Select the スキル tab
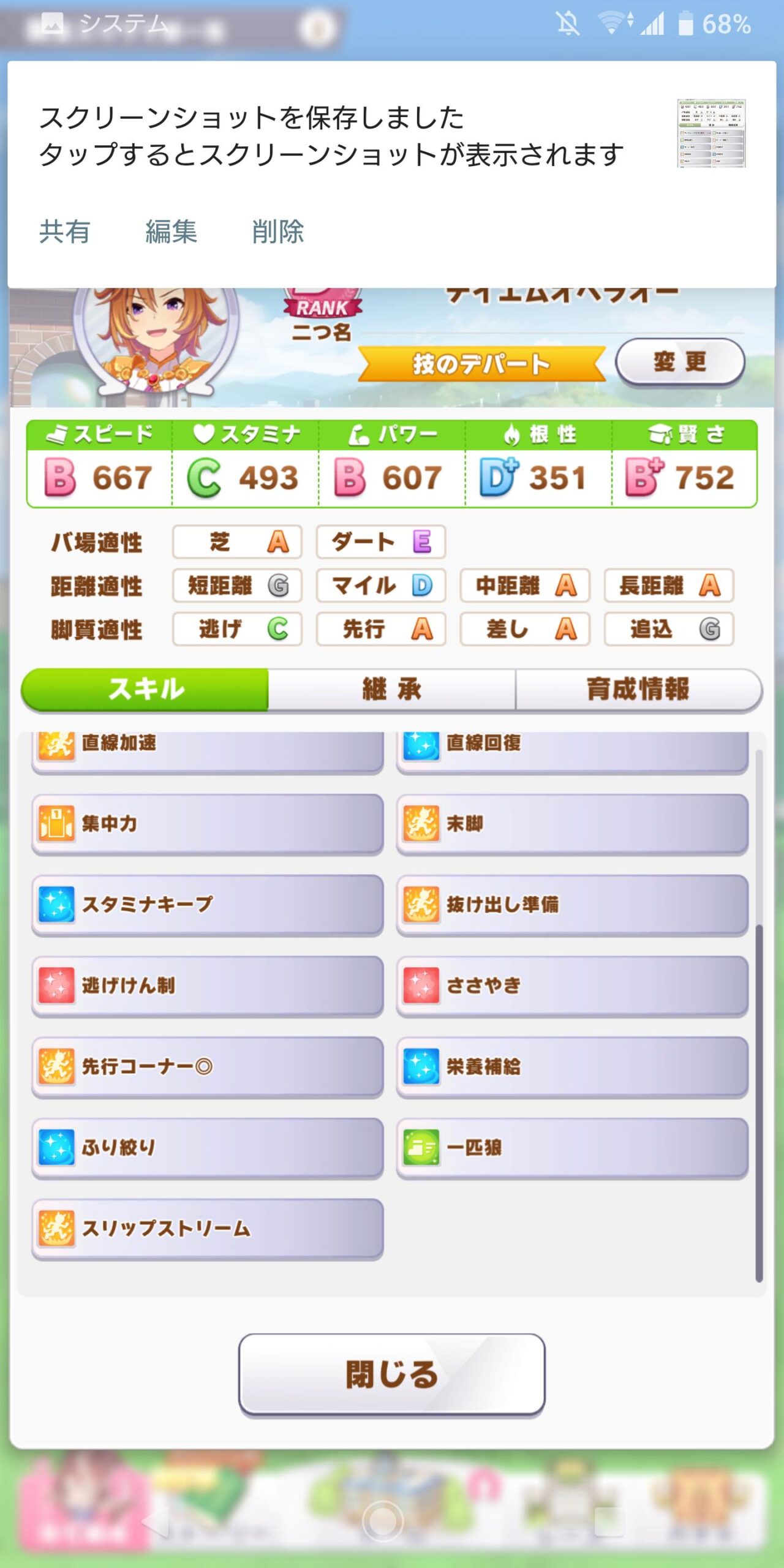 [x=146, y=690]
